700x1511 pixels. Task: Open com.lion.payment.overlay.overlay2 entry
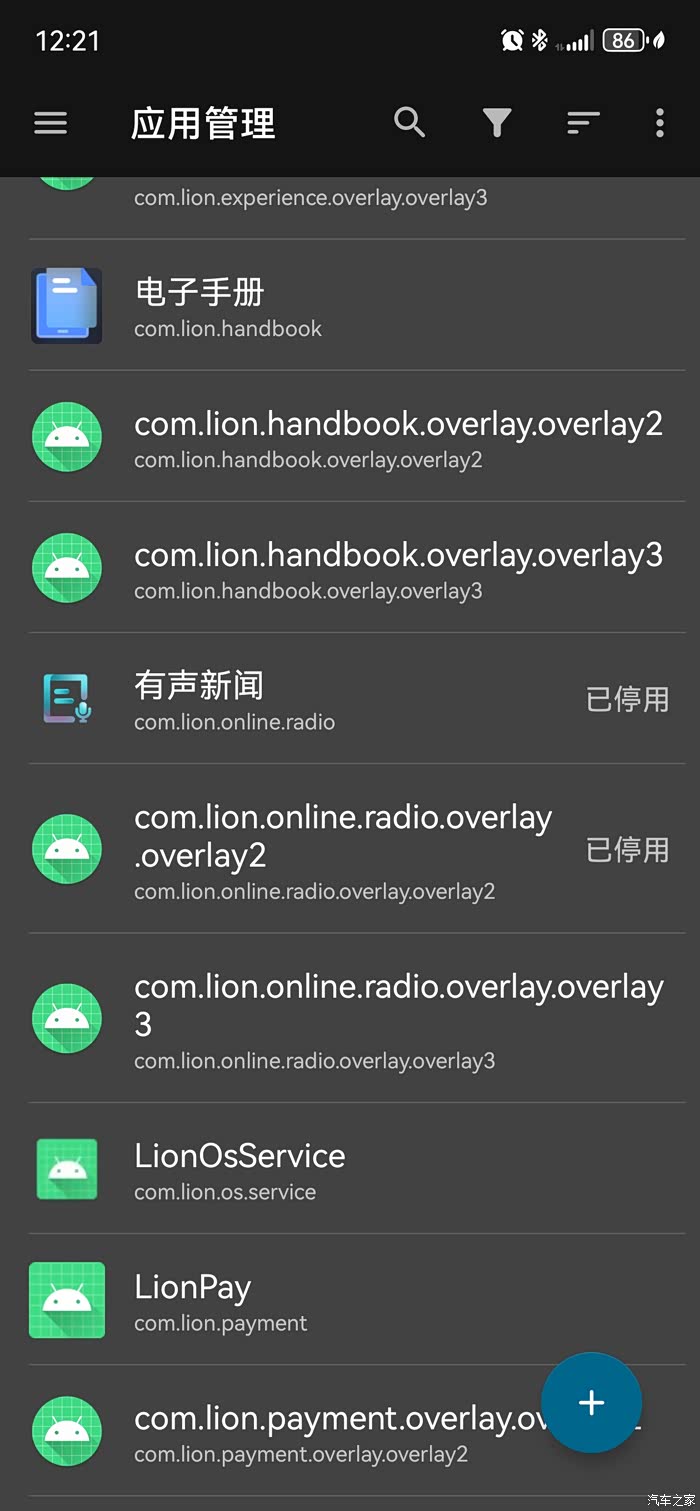(300, 1431)
